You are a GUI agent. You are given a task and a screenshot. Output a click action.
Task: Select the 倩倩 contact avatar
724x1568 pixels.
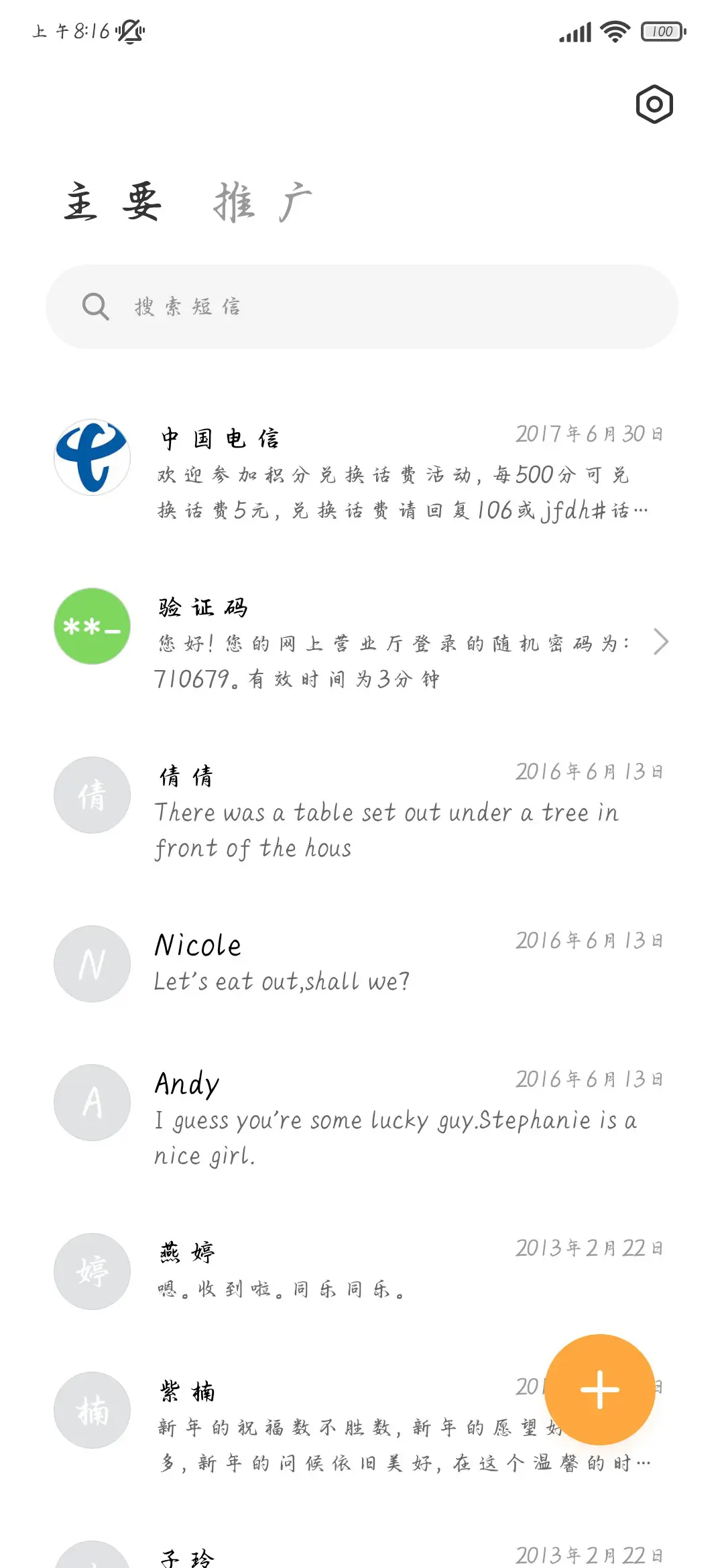[x=92, y=795]
